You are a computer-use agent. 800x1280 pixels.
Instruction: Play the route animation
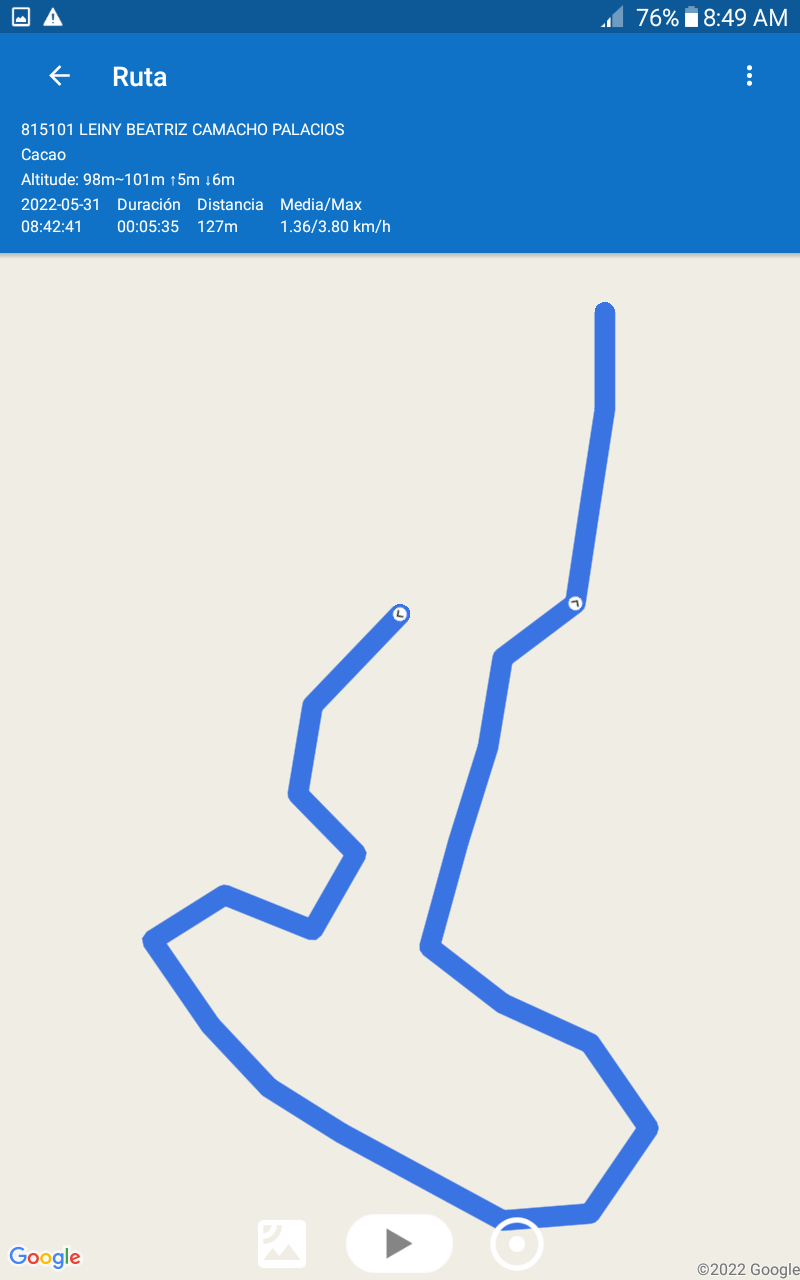click(399, 1243)
